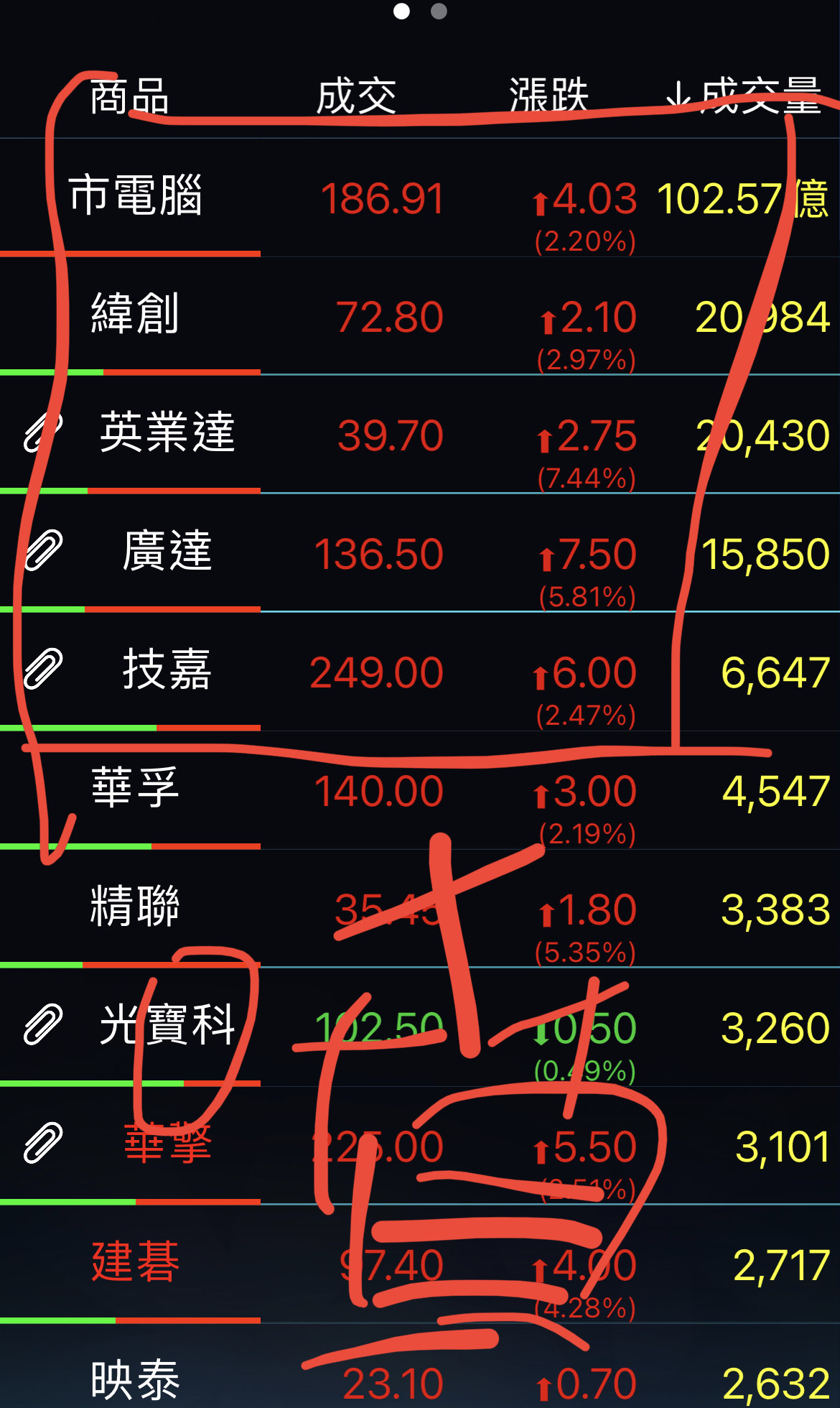Go to the second page dot
840x1408 pixels.
[439, 11]
